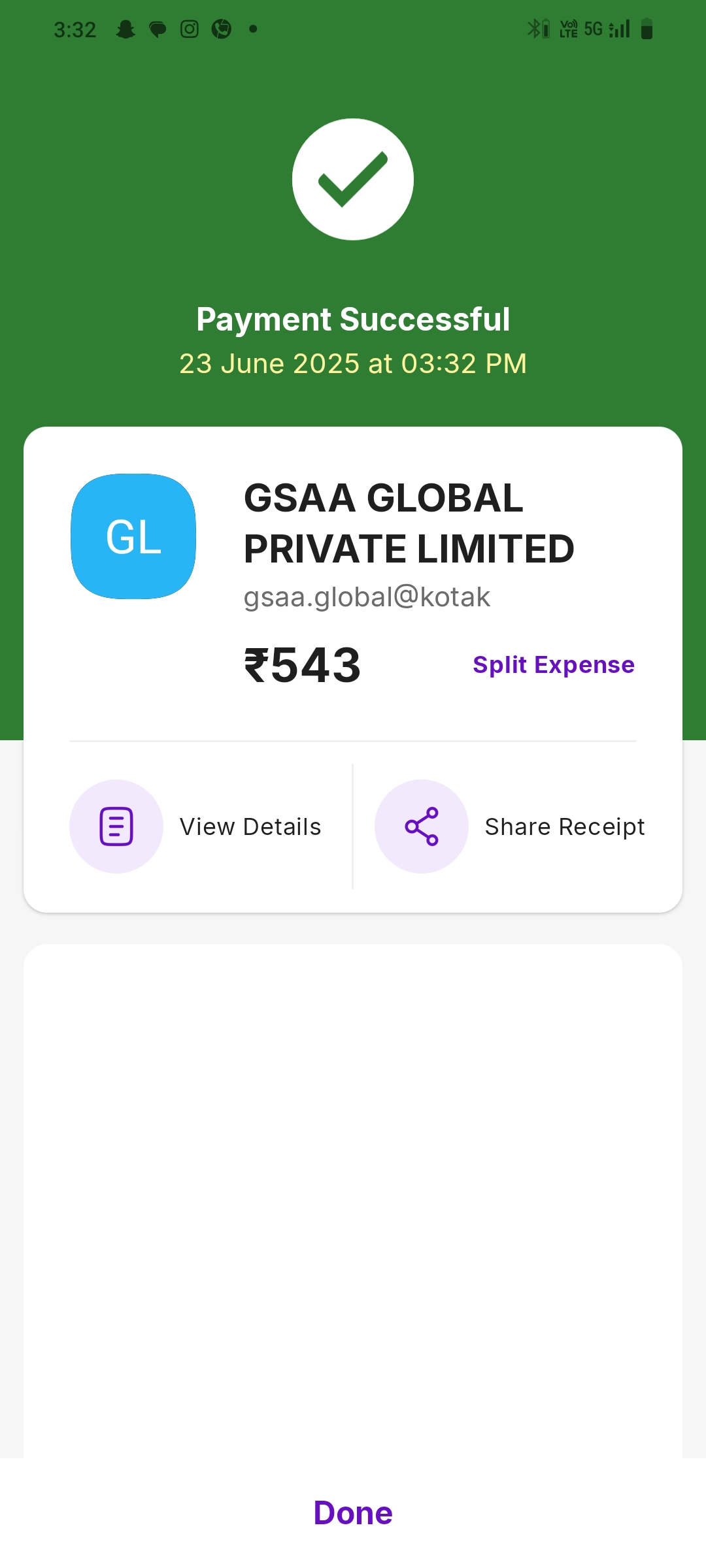Tap Done to close the success screen

(x=353, y=1513)
